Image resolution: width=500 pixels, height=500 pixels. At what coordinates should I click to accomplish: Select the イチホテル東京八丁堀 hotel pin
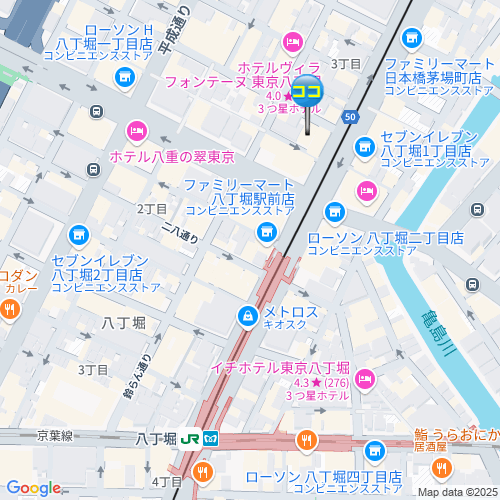coord(365,379)
